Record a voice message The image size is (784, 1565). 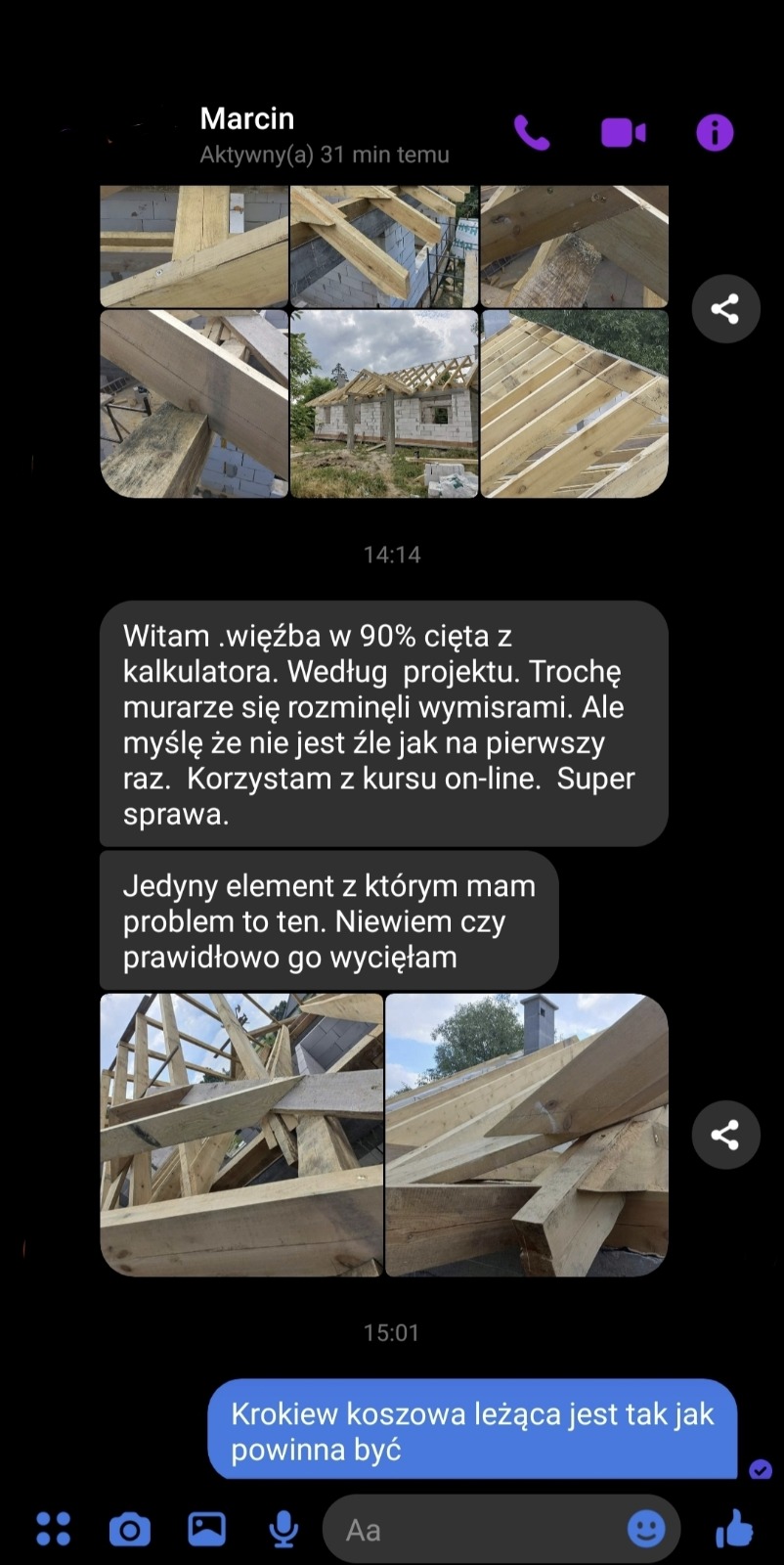[283, 1529]
